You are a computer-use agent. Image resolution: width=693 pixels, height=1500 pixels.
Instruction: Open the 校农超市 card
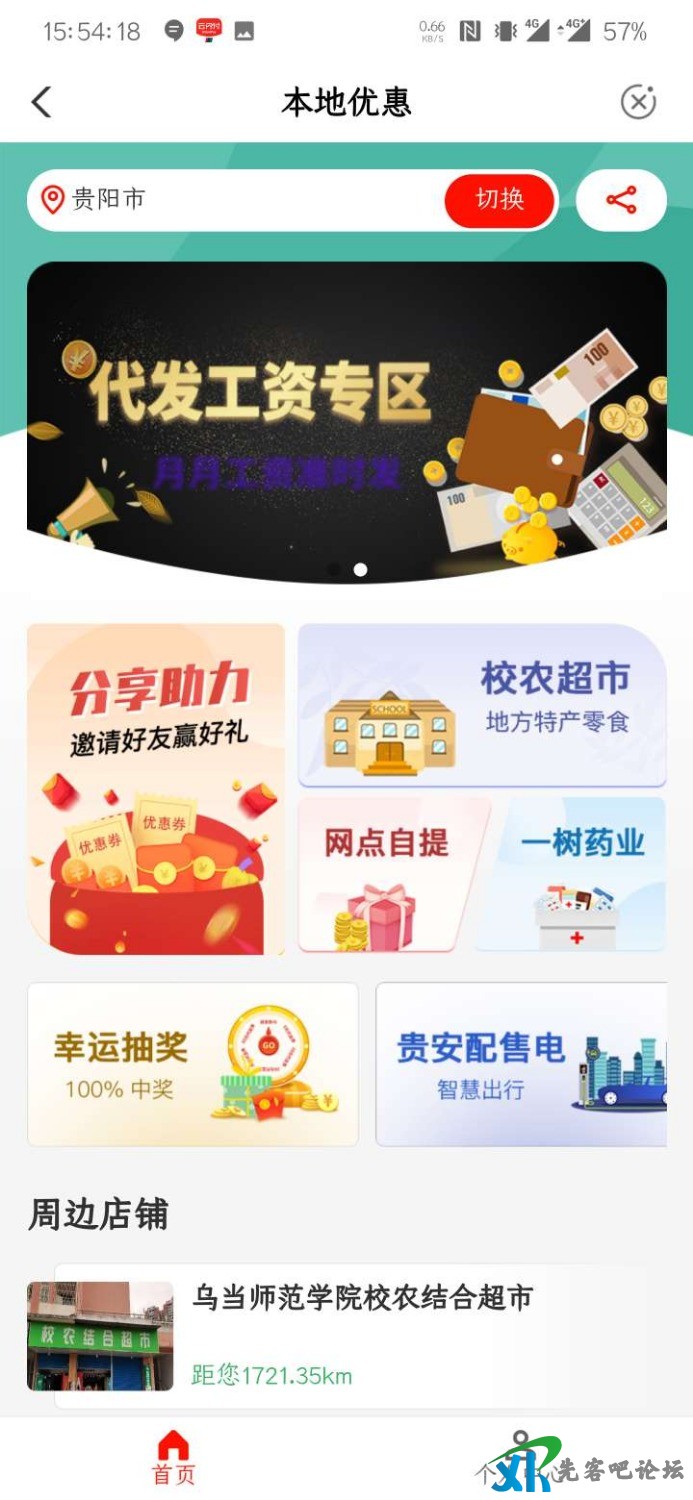[x=482, y=706]
